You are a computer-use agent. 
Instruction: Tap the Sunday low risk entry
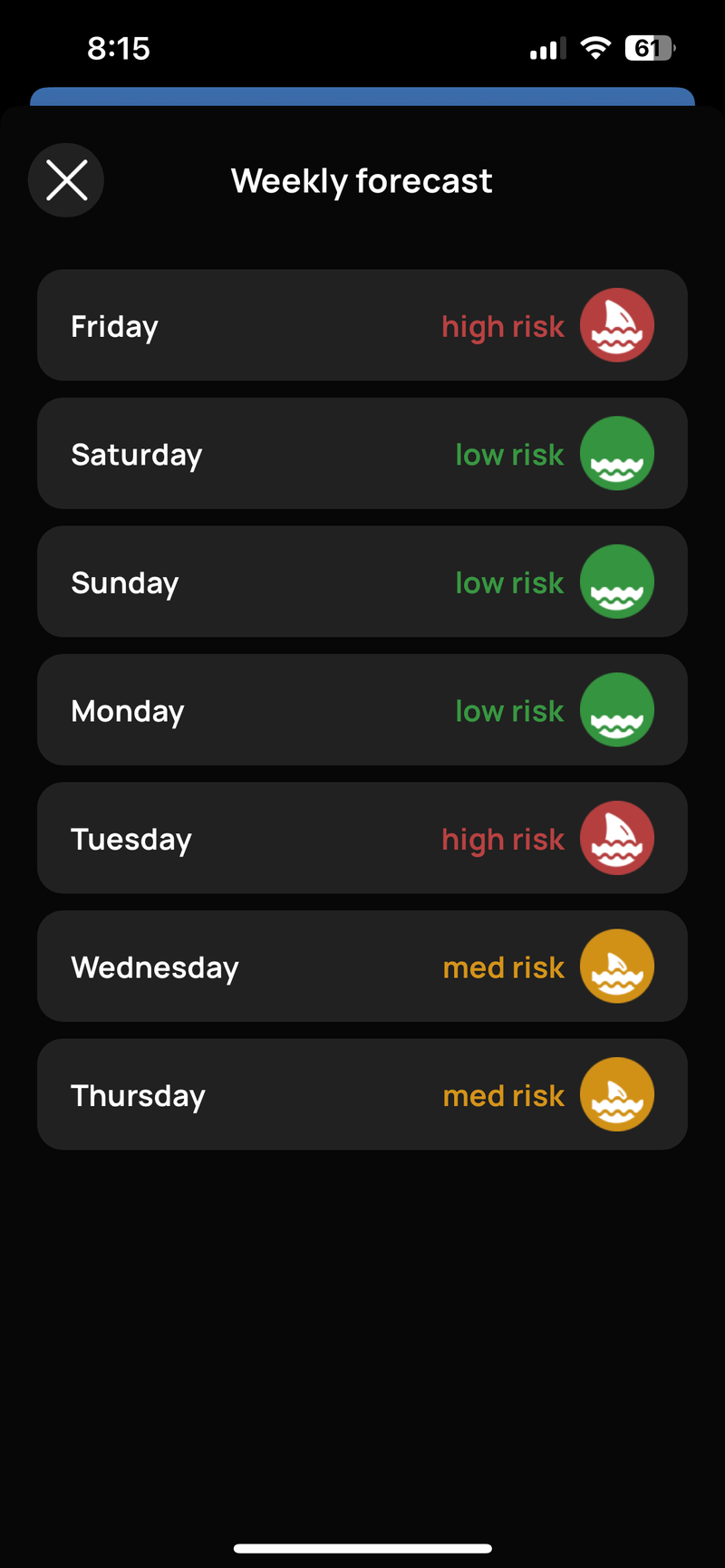point(272,582)
